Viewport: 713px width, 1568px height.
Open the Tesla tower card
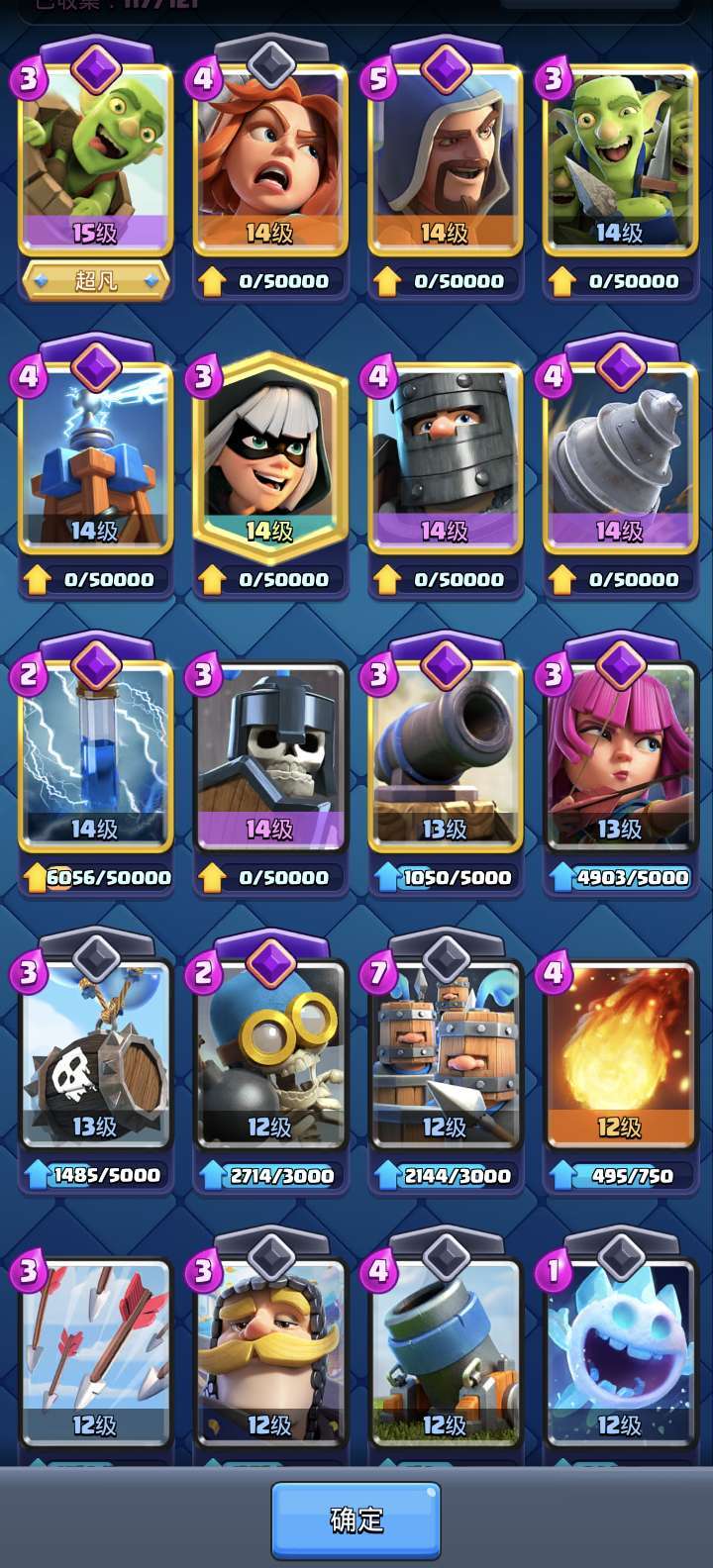tap(95, 456)
